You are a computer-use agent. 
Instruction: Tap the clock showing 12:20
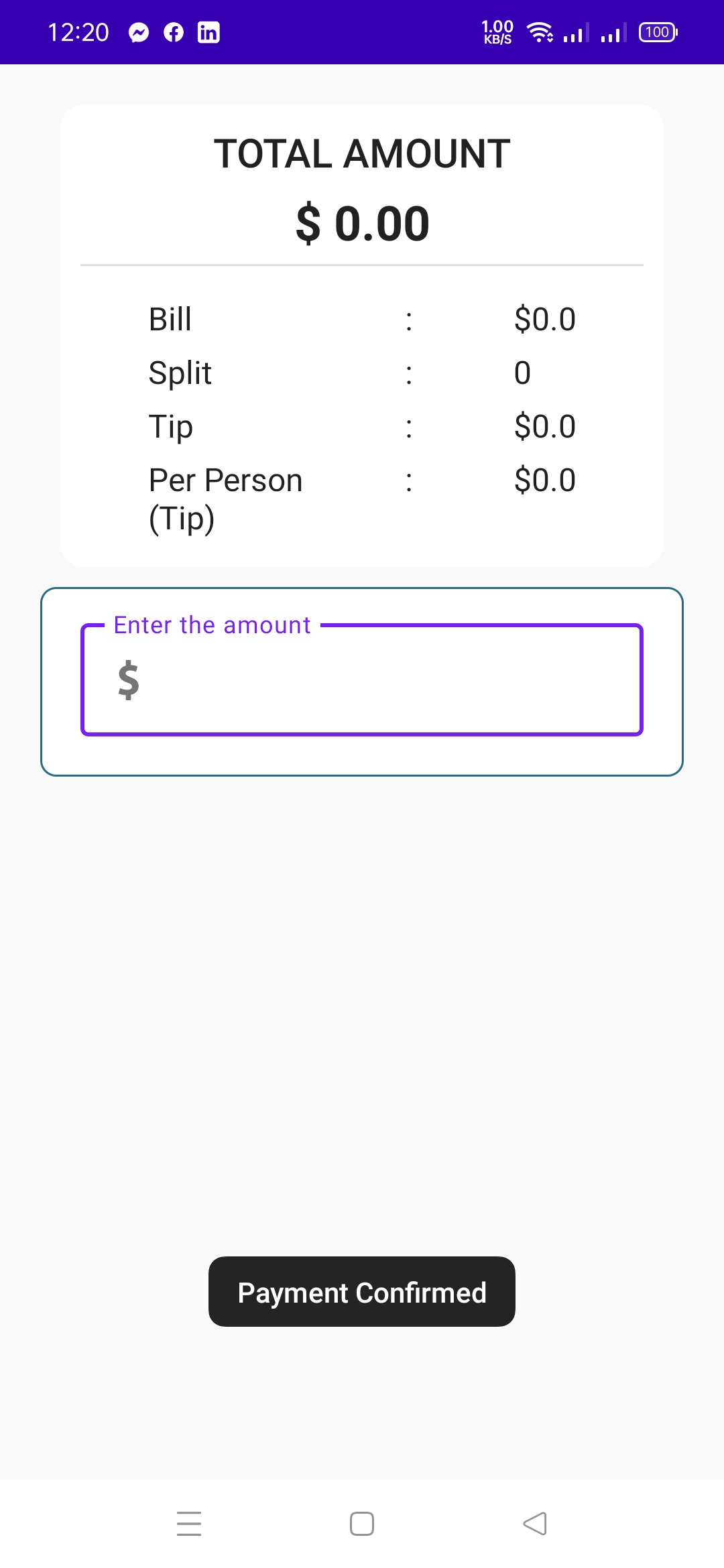[x=78, y=32]
